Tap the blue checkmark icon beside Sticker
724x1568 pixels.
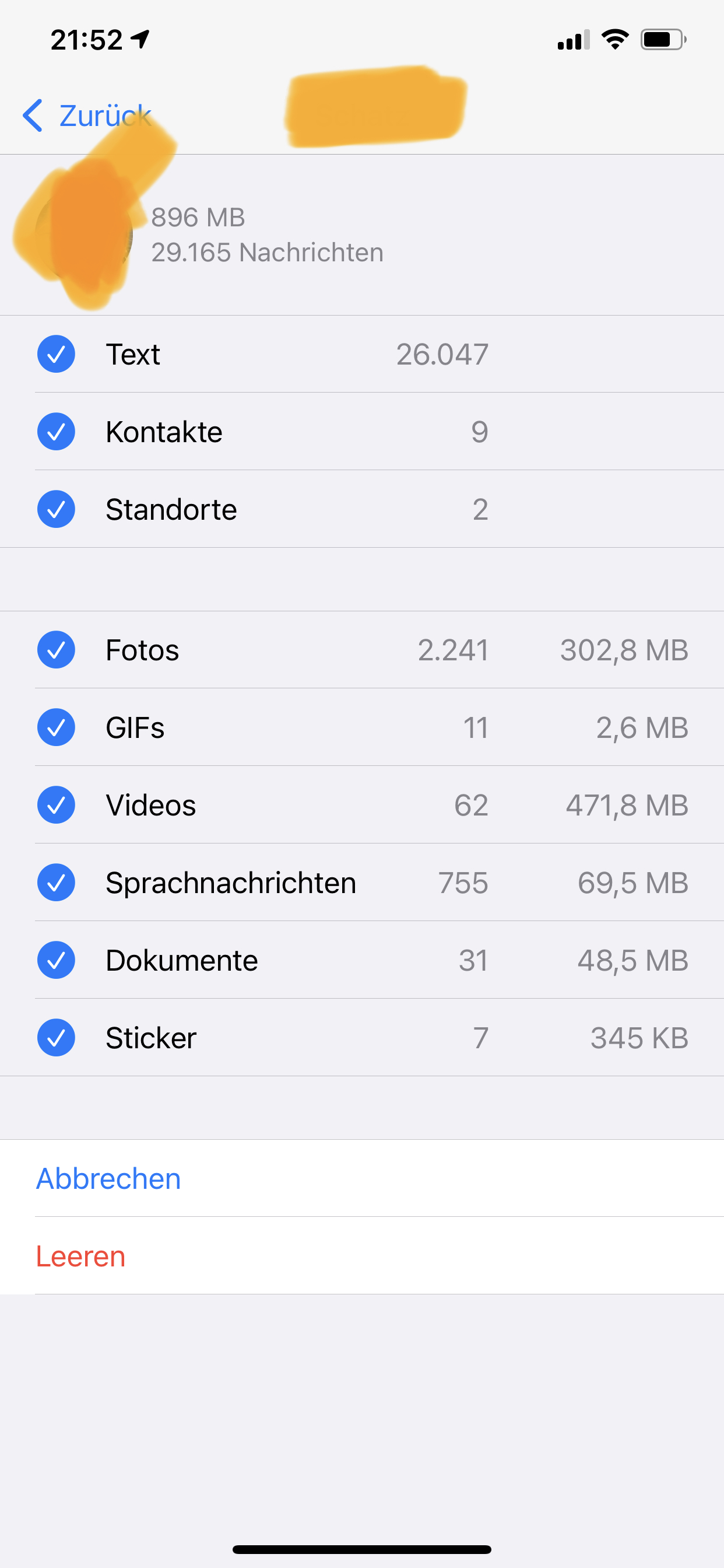pos(55,1038)
